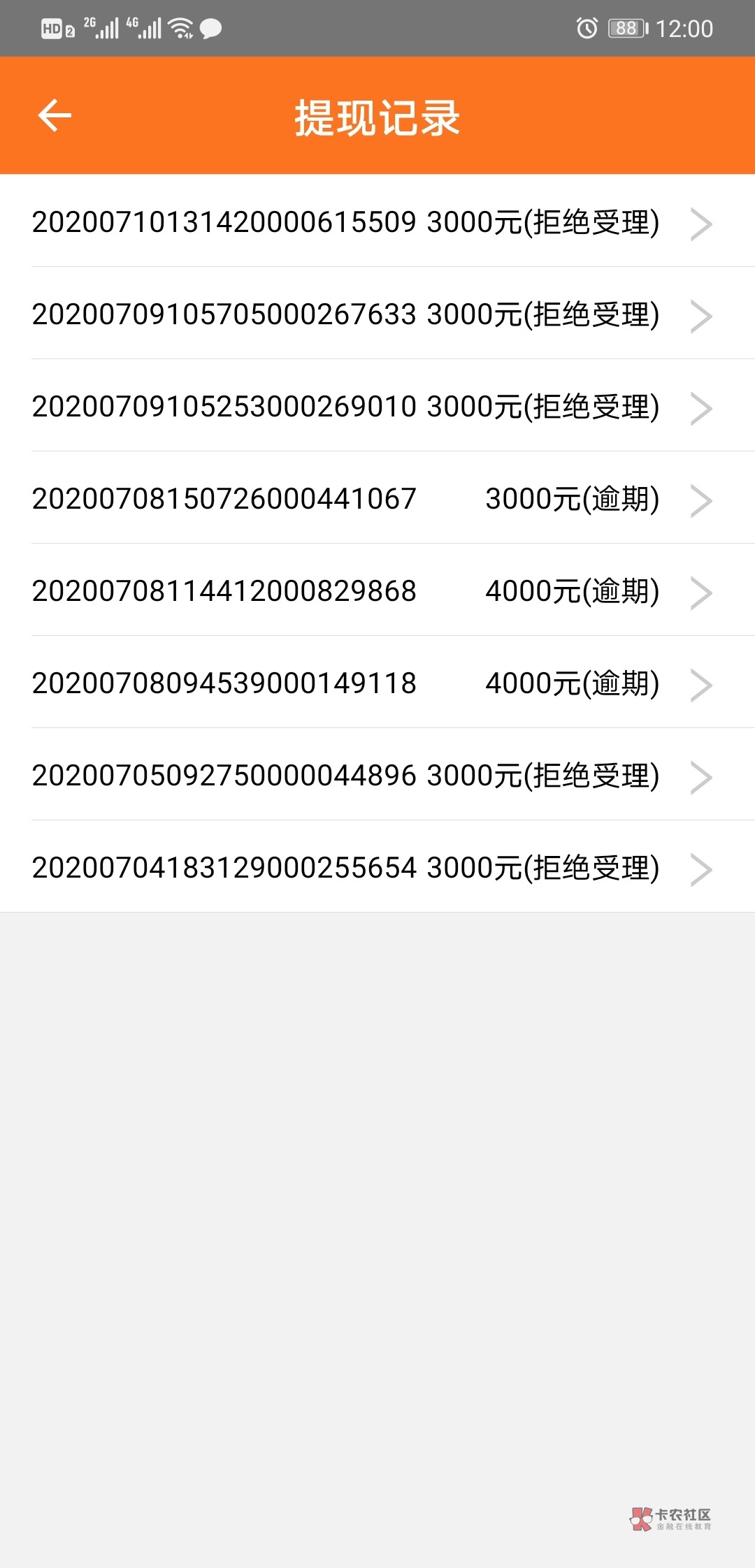The image size is (755, 1568).
Task: Go back from the 提现记录 page
Action: pyautogui.click(x=55, y=116)
